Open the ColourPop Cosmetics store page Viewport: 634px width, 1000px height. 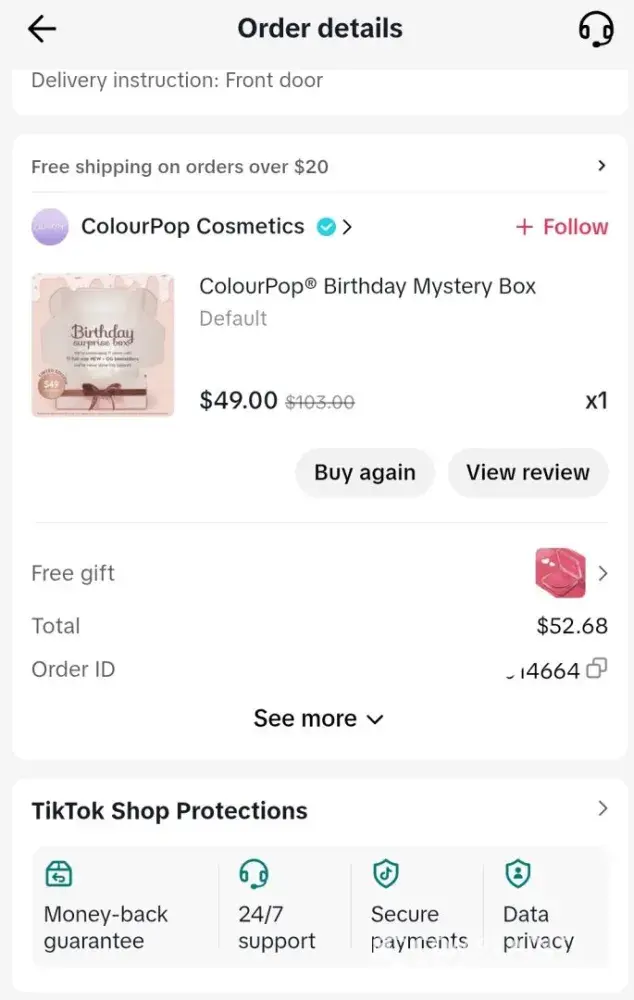pyautogui.click(x=192, y=227)
